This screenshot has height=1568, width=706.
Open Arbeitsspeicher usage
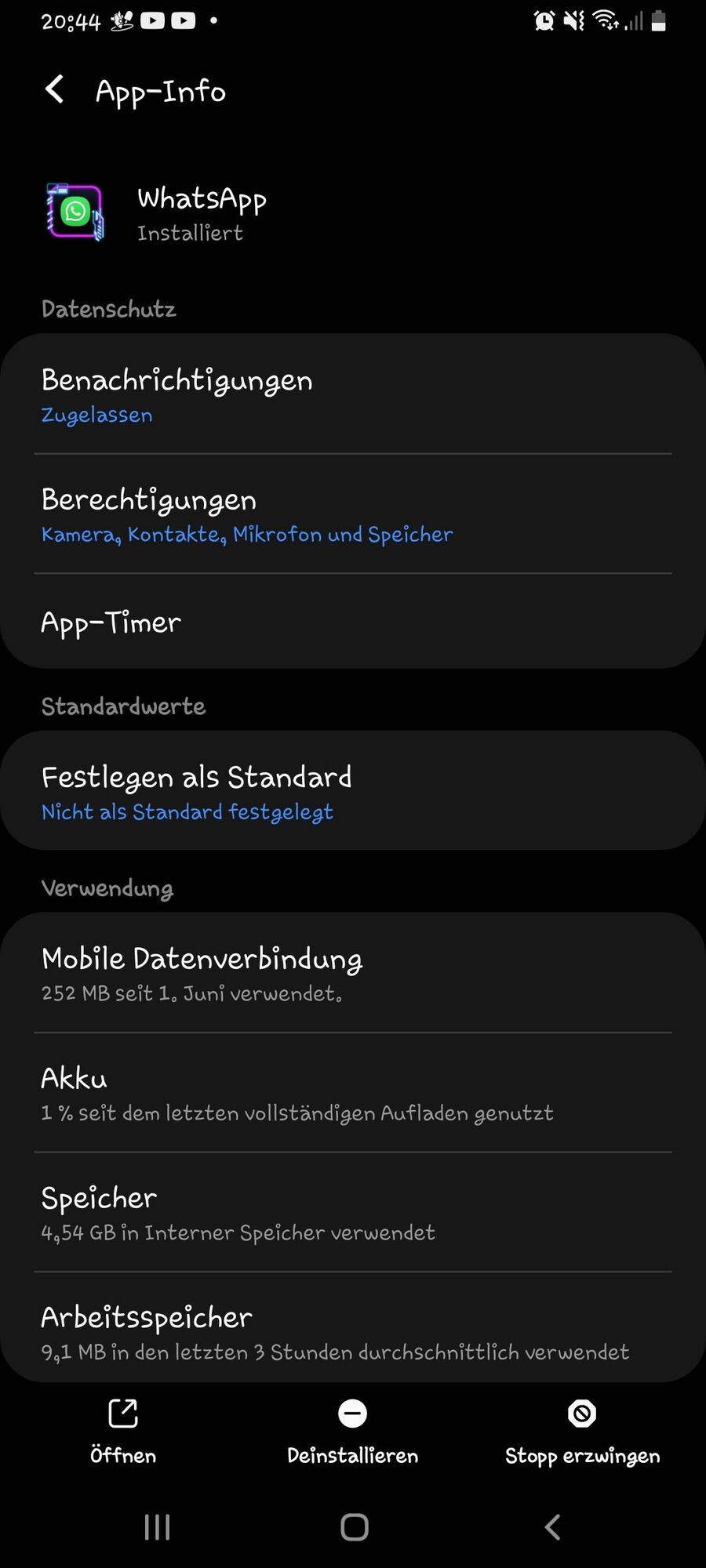pos(353,1331)
